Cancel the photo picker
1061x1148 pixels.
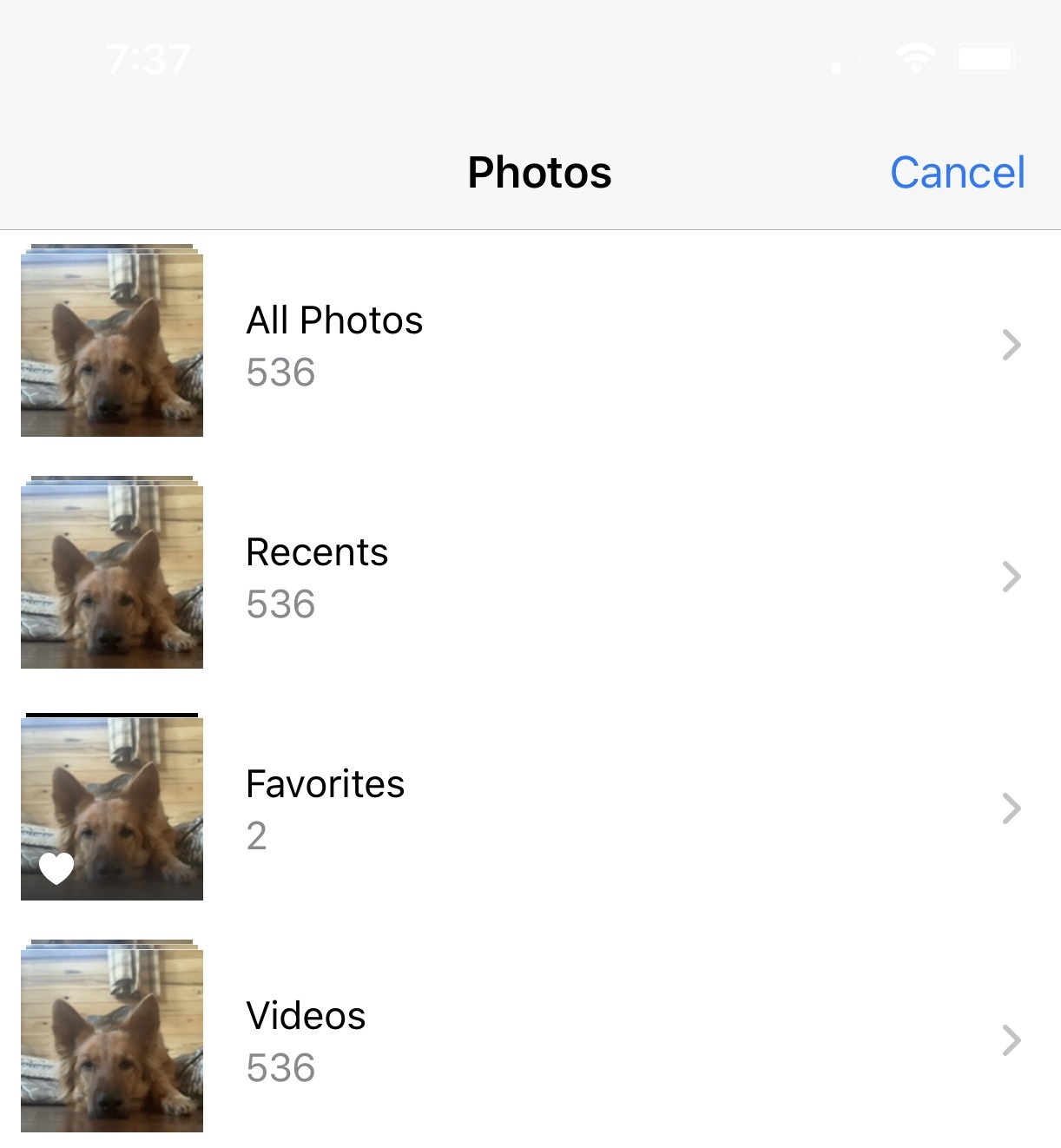coord(957,172)
